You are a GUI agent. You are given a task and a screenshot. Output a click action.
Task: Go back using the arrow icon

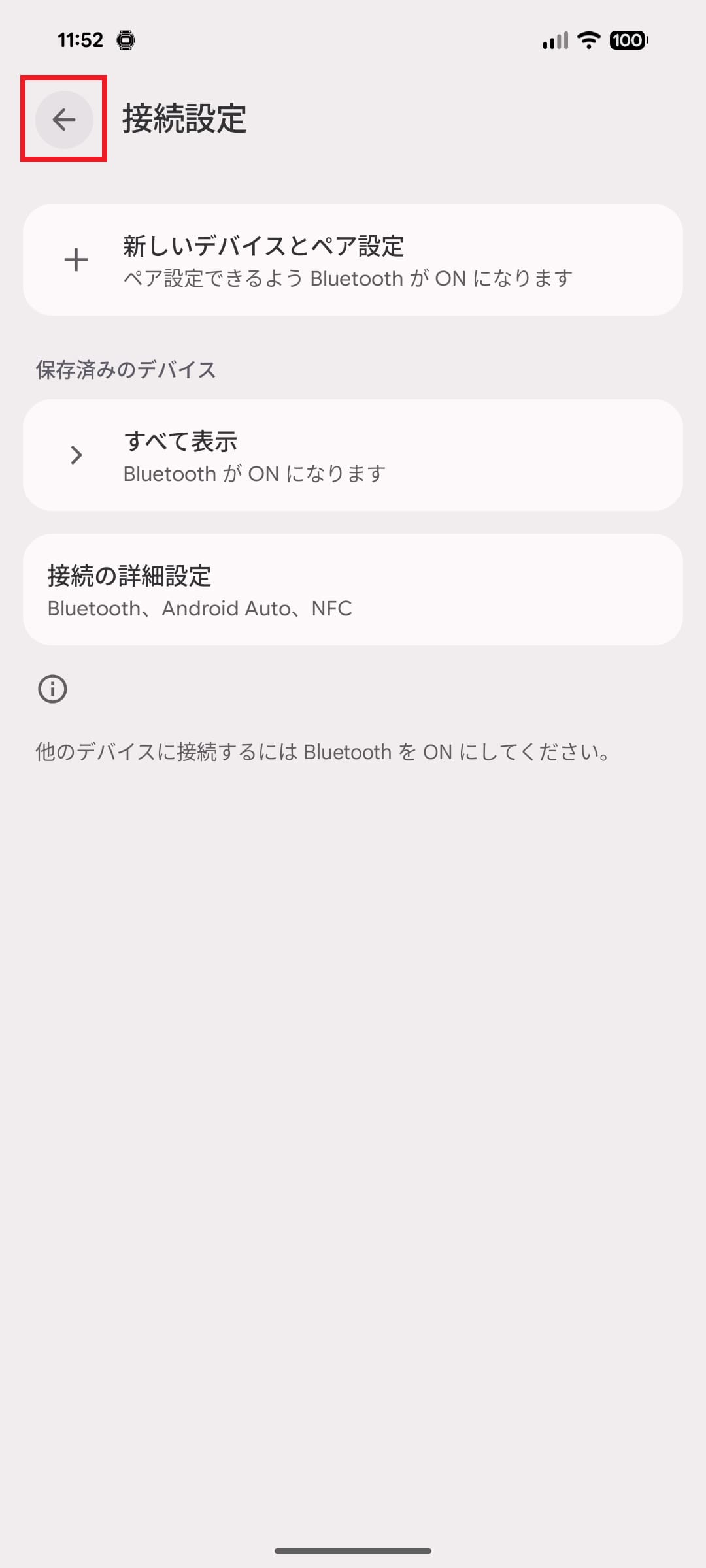[x=64, y=120]
